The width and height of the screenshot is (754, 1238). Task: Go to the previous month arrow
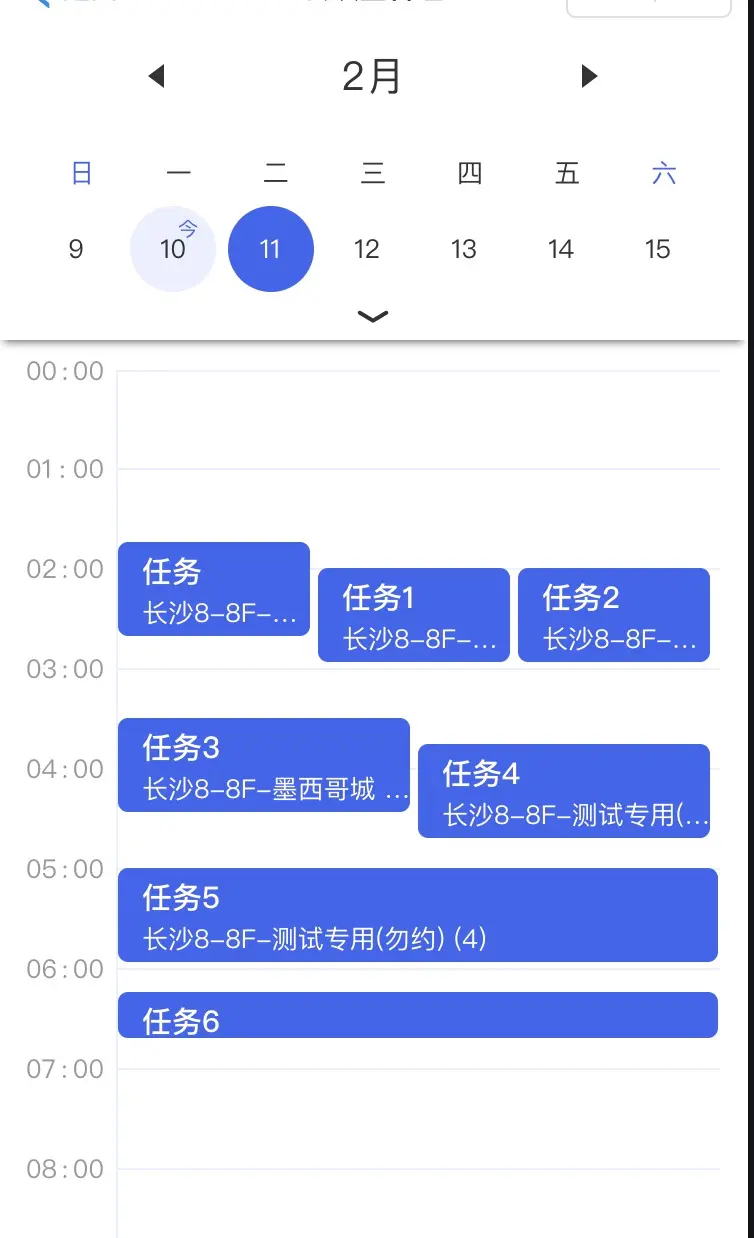pos(156,76)
